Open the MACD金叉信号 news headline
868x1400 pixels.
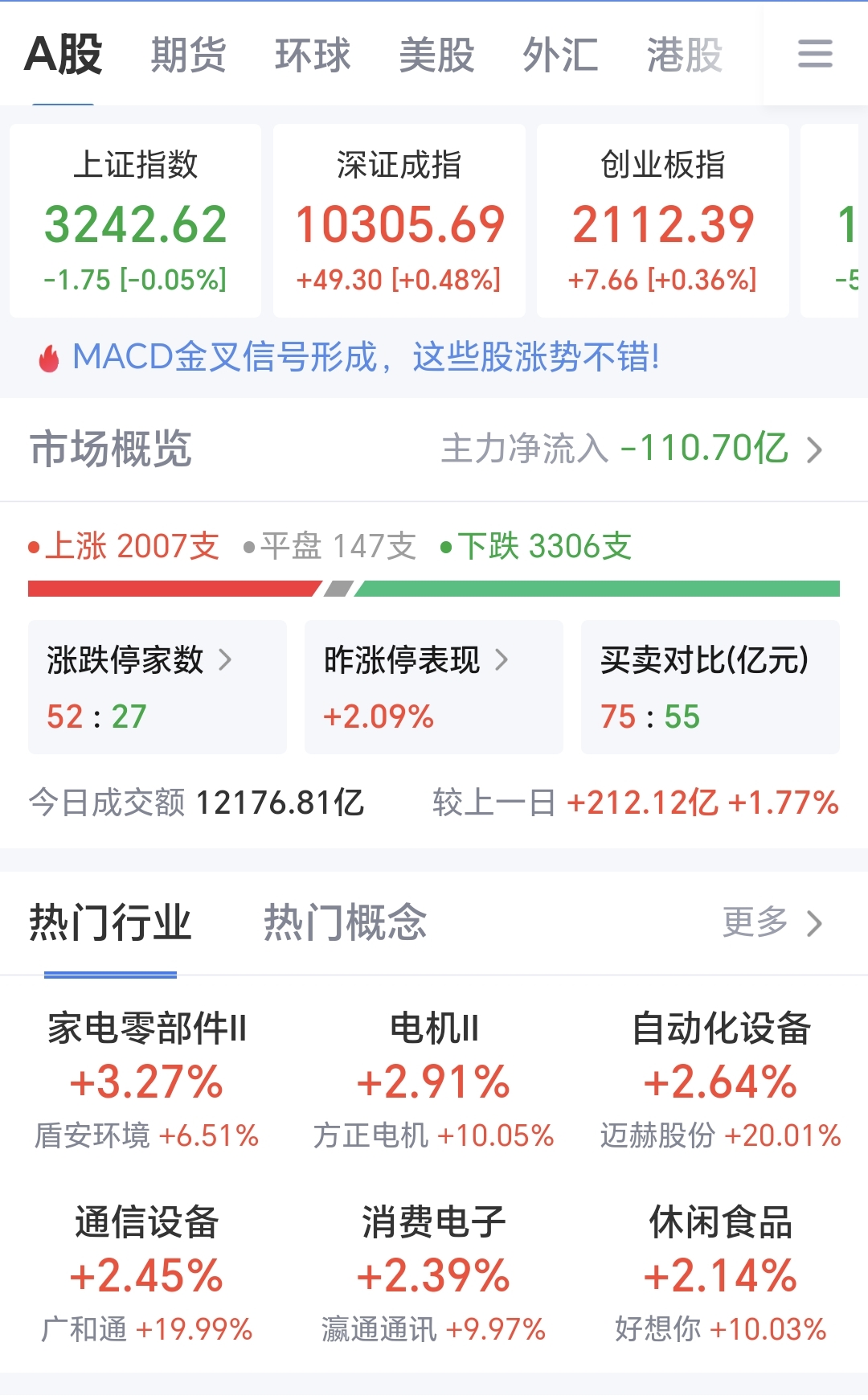364,359
